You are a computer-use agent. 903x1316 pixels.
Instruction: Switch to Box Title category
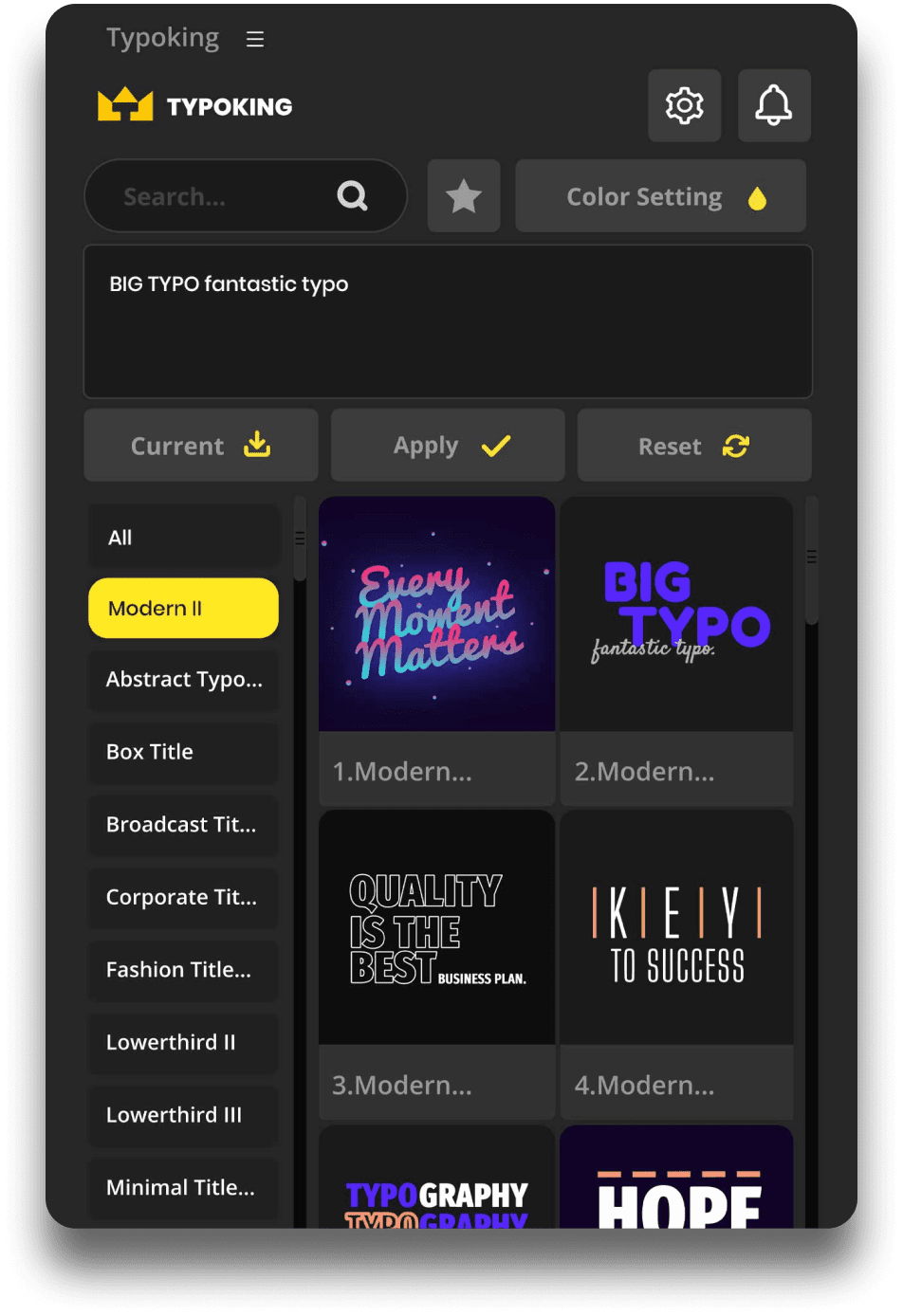[x=183, y=752]
